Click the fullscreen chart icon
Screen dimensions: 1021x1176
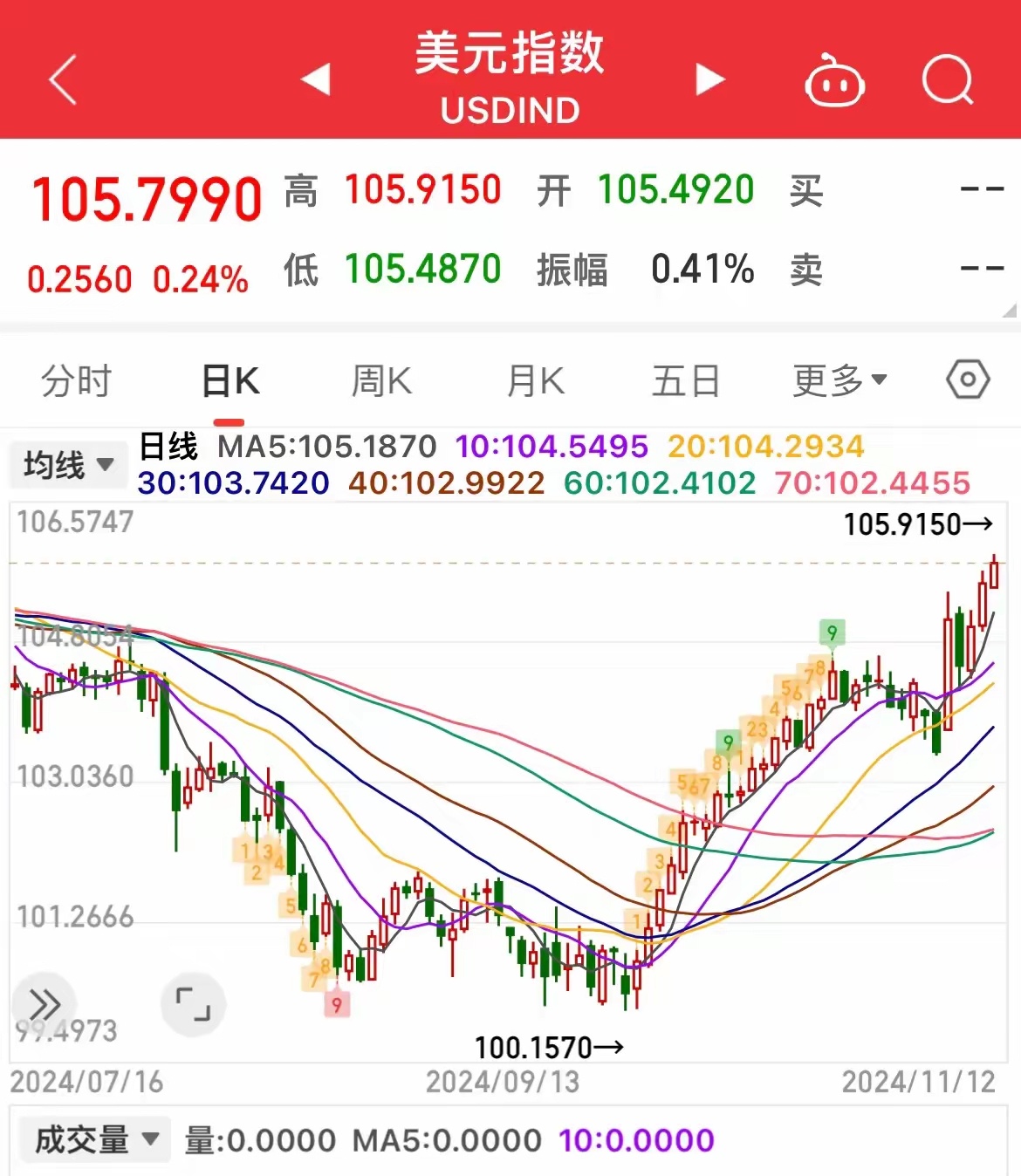[194, 1004]
